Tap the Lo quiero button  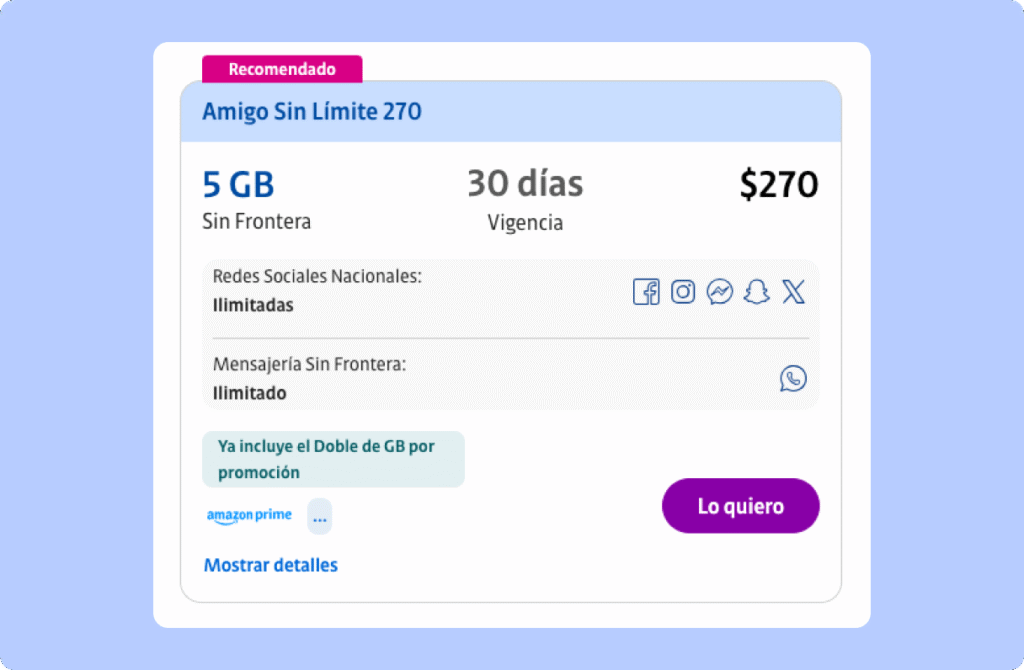pos(740,506)
